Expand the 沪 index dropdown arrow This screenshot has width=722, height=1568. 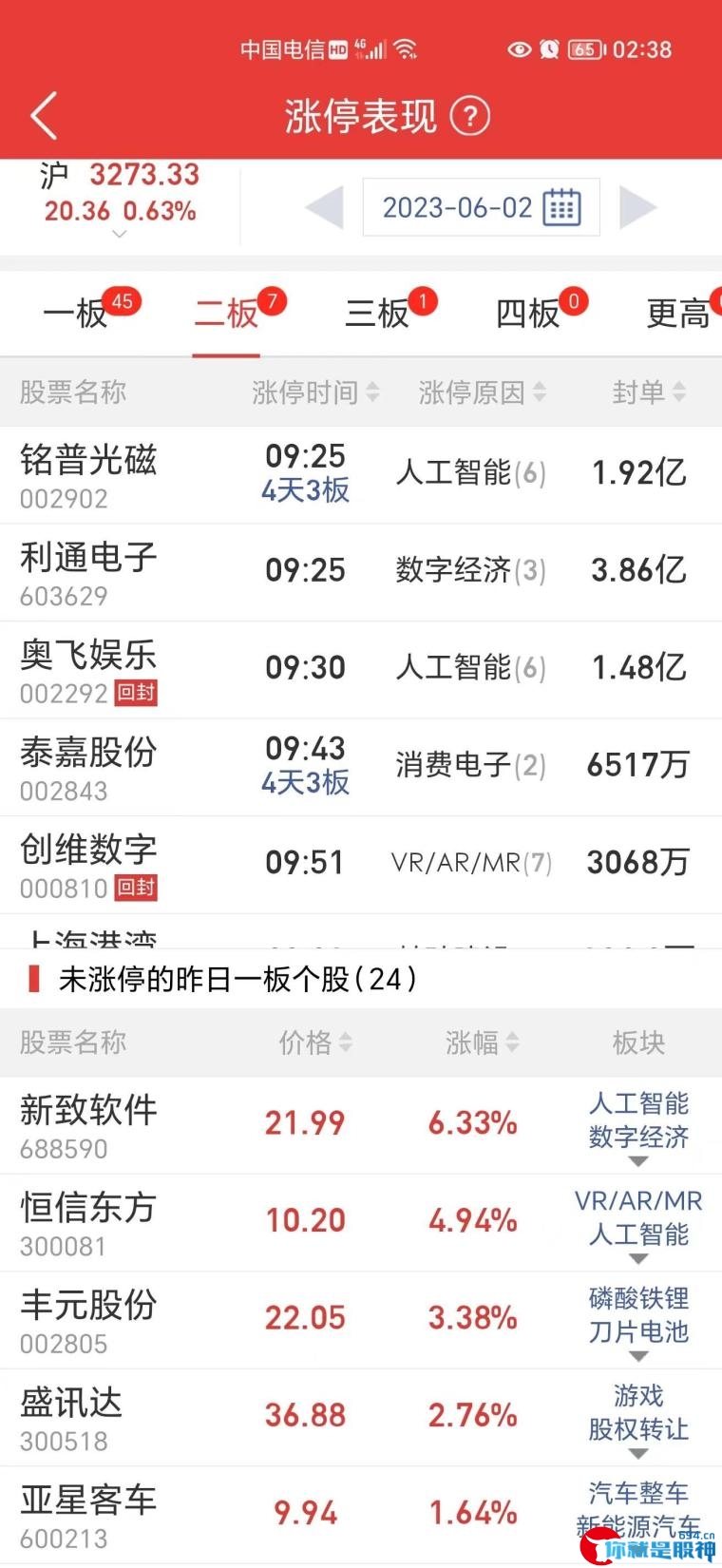(119, 234)
